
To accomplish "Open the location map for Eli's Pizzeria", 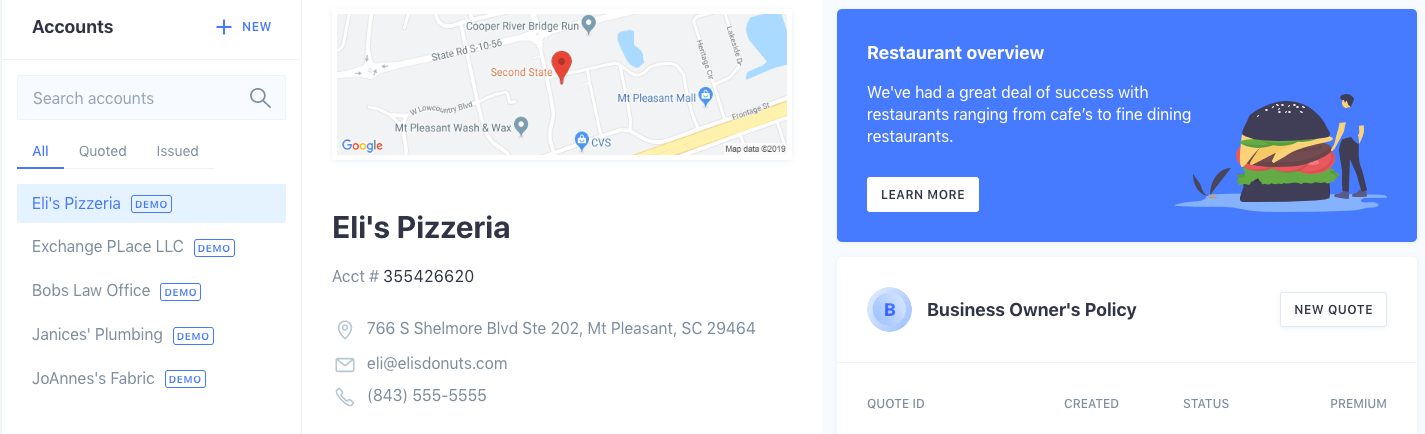I will (x=562, y=85).
